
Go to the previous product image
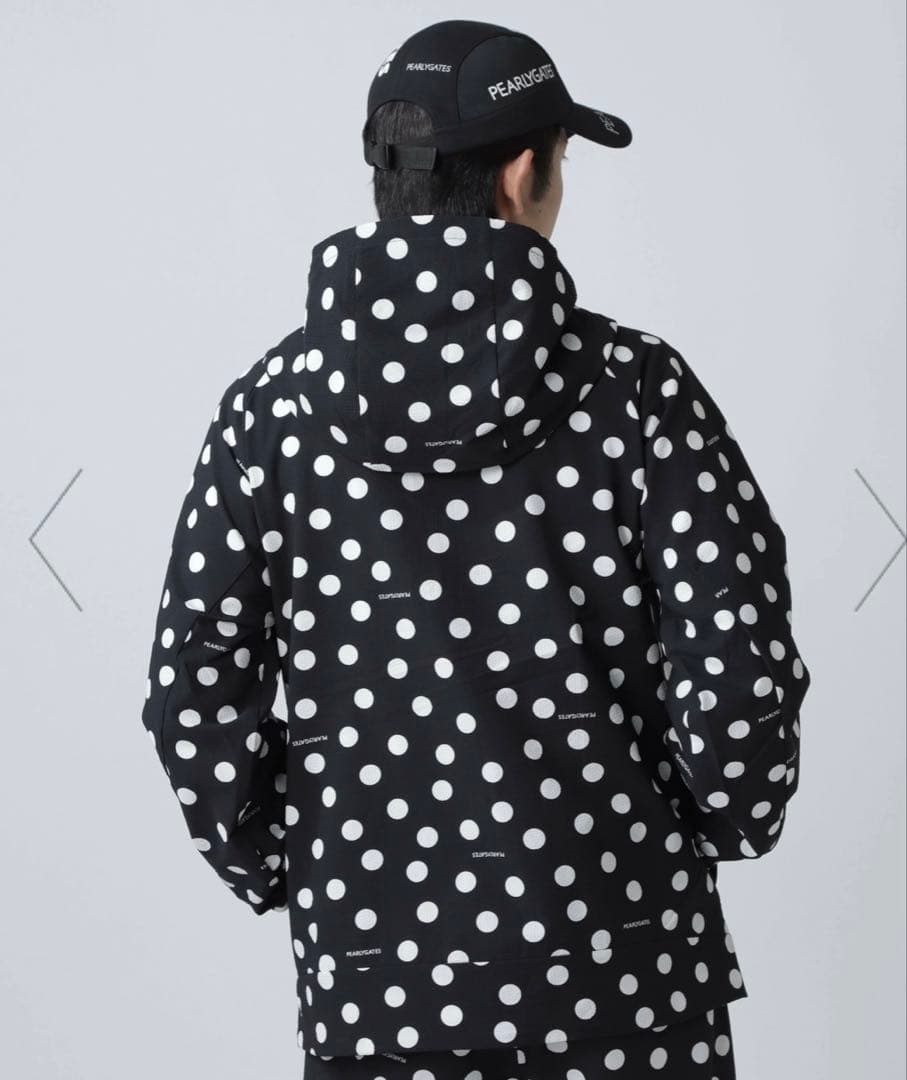click(56, 539)
